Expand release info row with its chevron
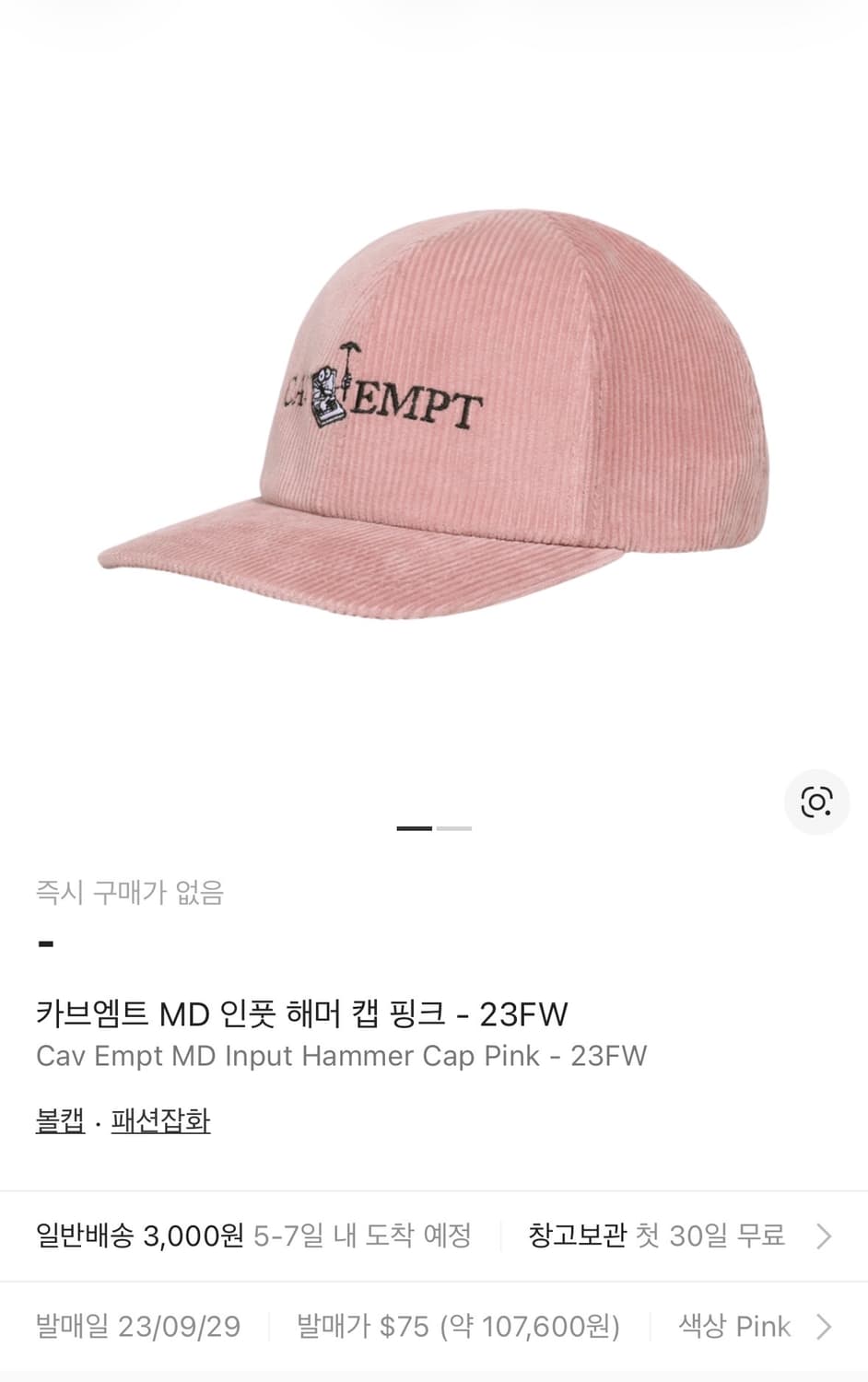 [827, 1327]
